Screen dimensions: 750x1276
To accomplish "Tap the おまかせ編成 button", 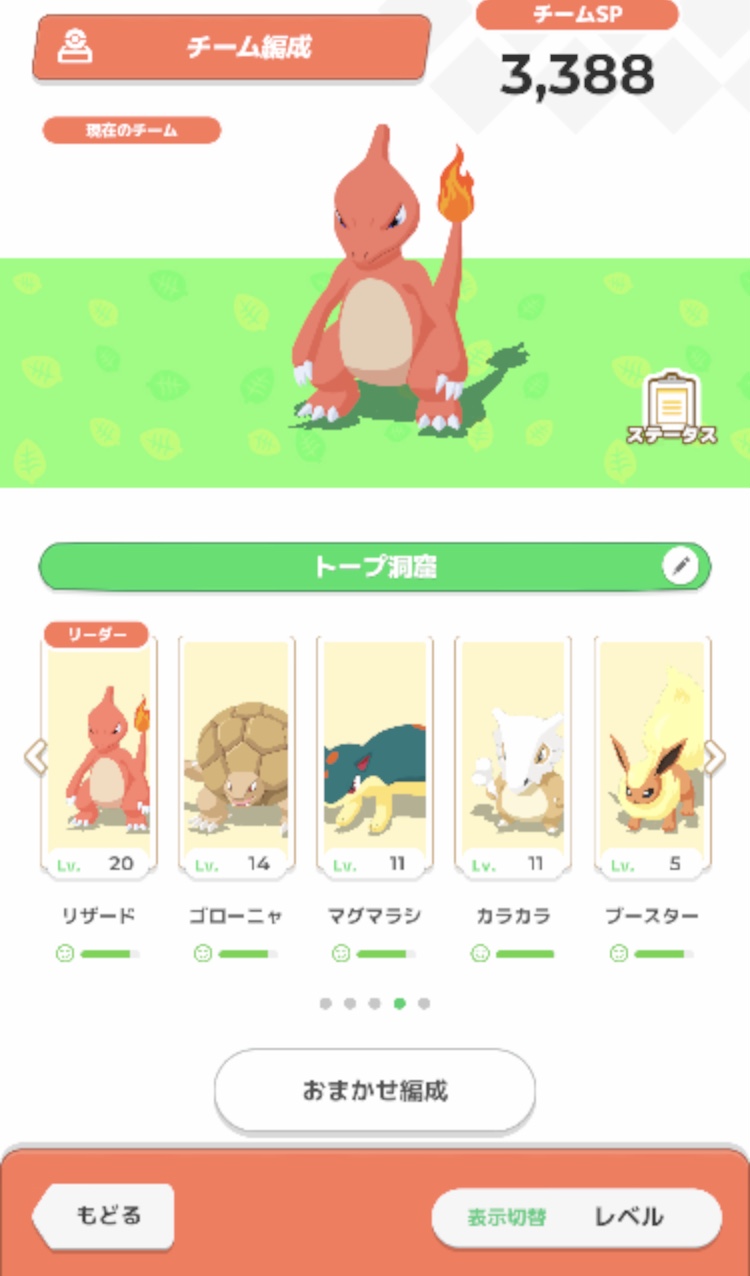I will click(x=375, y=1090).
